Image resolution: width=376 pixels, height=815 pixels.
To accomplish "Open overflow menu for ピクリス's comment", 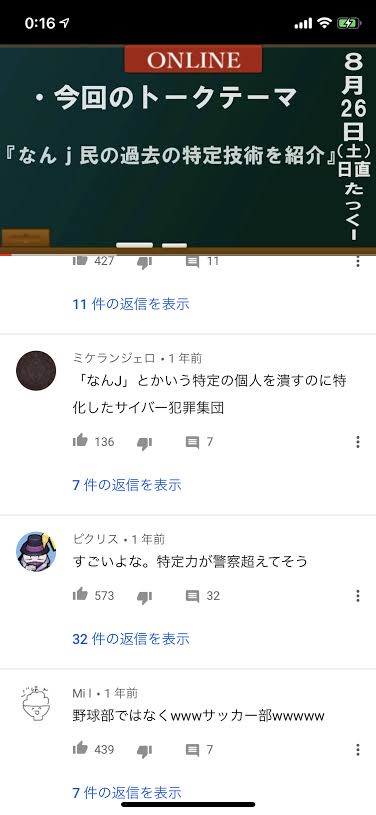I will tap(358, 596).
